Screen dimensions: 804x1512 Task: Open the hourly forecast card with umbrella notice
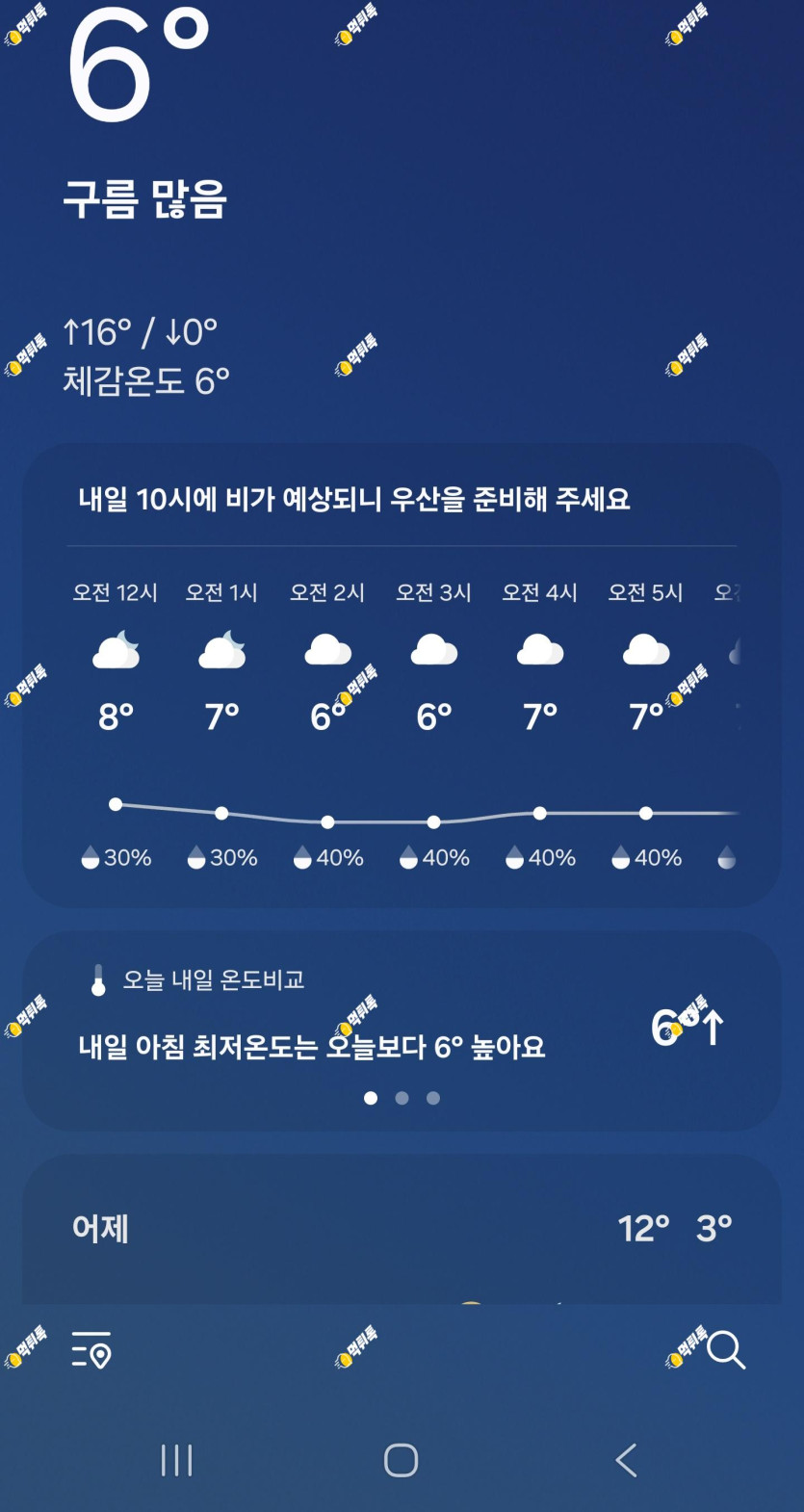pyautogui.click(x=402, y=675)
